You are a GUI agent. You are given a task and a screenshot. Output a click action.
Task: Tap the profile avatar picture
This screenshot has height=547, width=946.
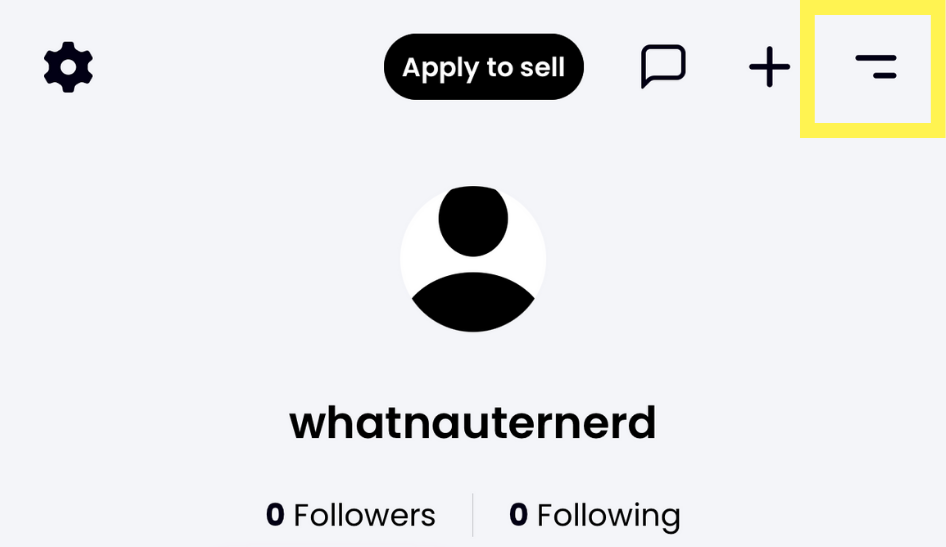click(x=473, y=259)
